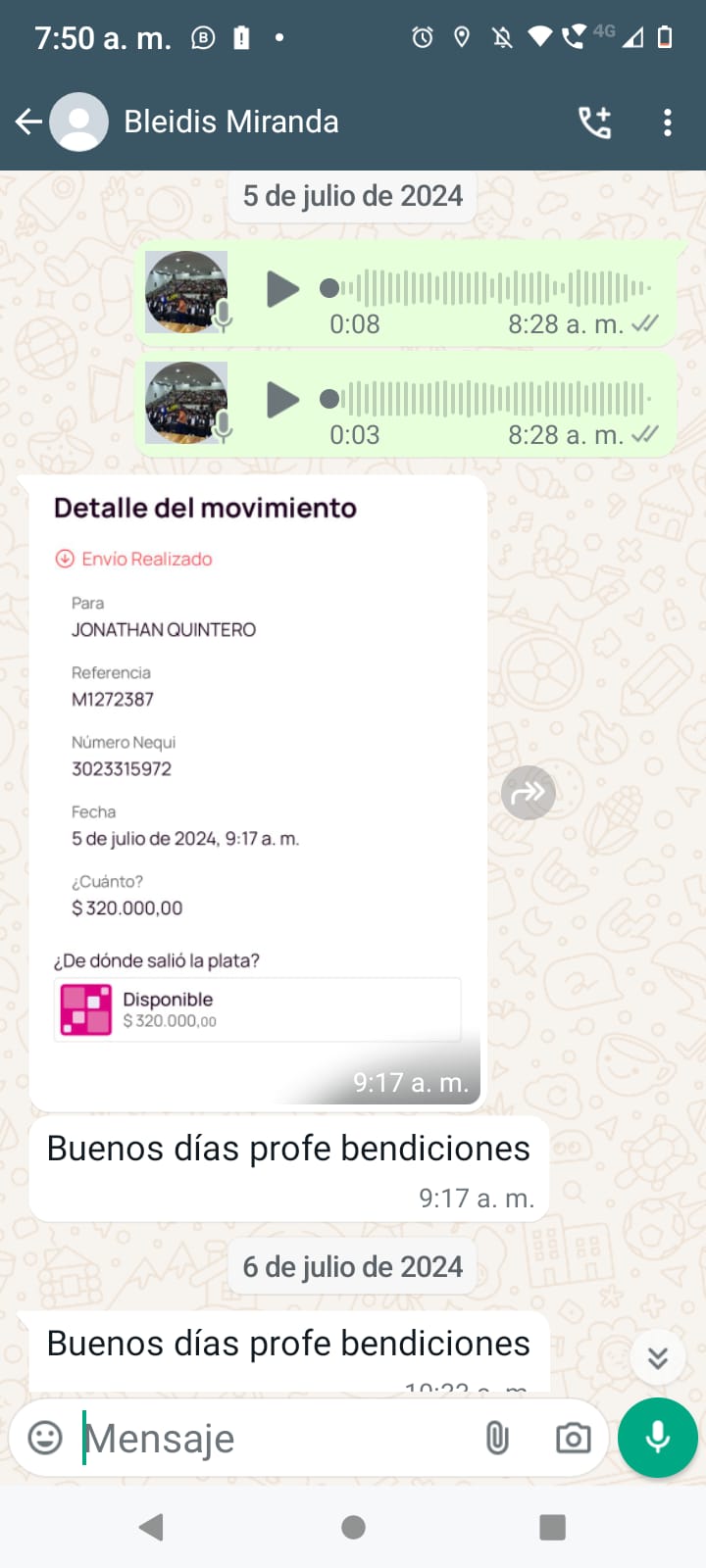The image size is (706, 1568).
Task: Go back to the chat list
Action: tap(28, 122)
